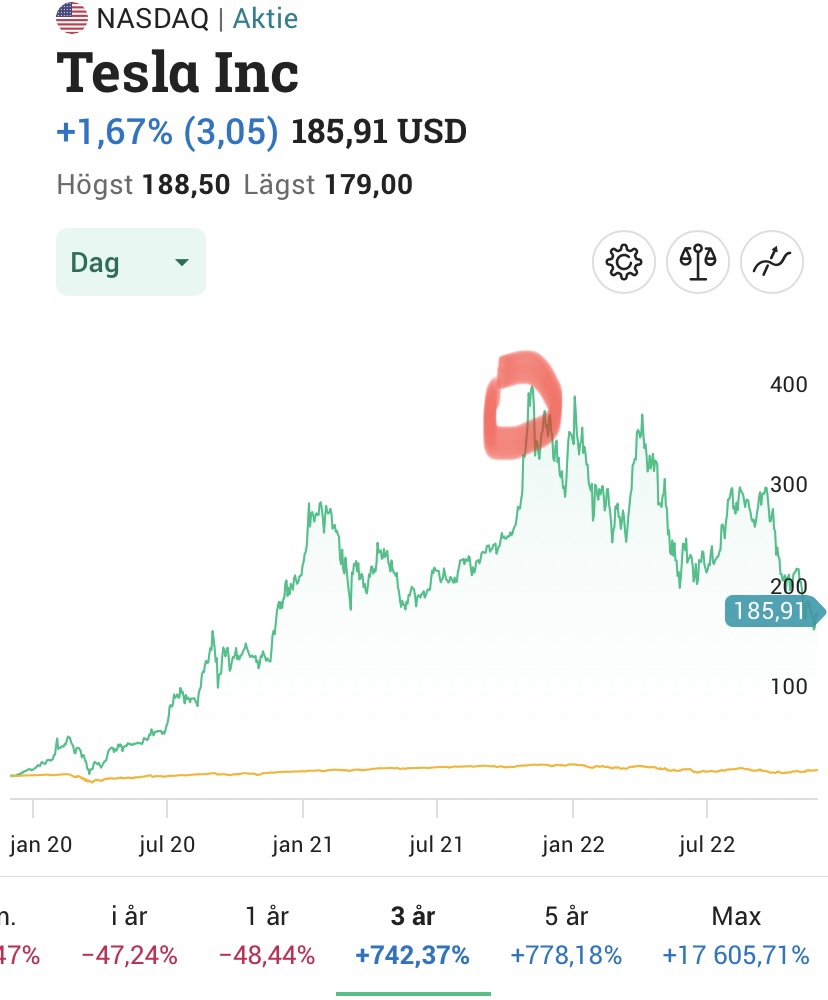Switch to the i år period
The width and height of the screenshot is (828, 1000).
tap(129, 935)
